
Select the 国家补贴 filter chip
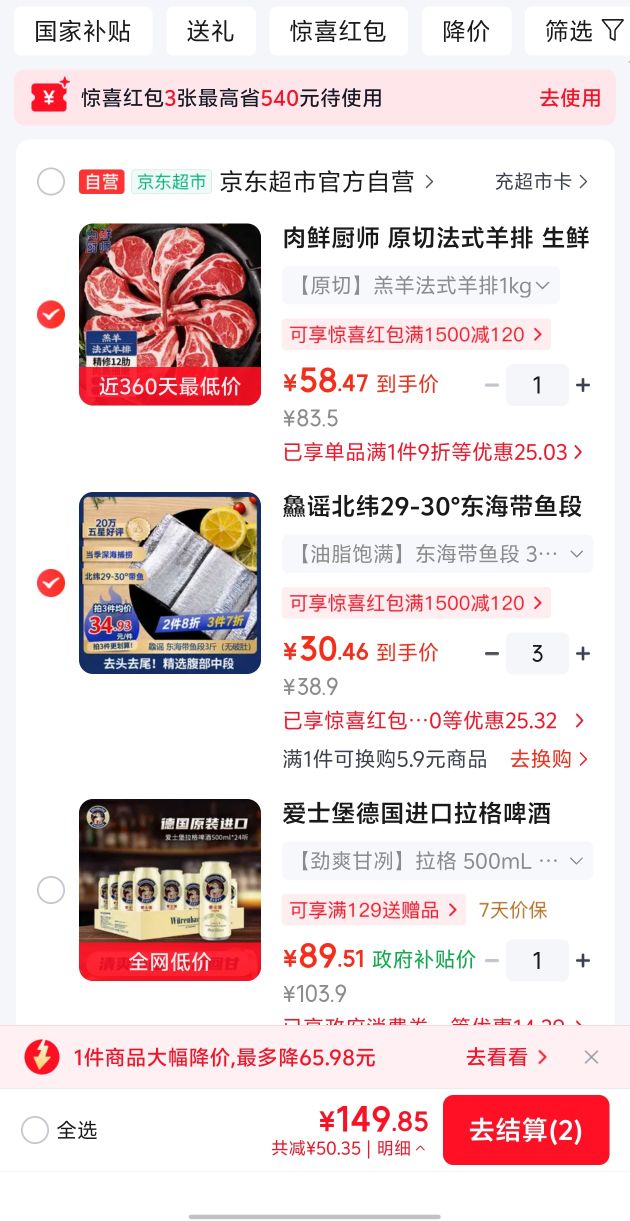(x=83, y=31)
